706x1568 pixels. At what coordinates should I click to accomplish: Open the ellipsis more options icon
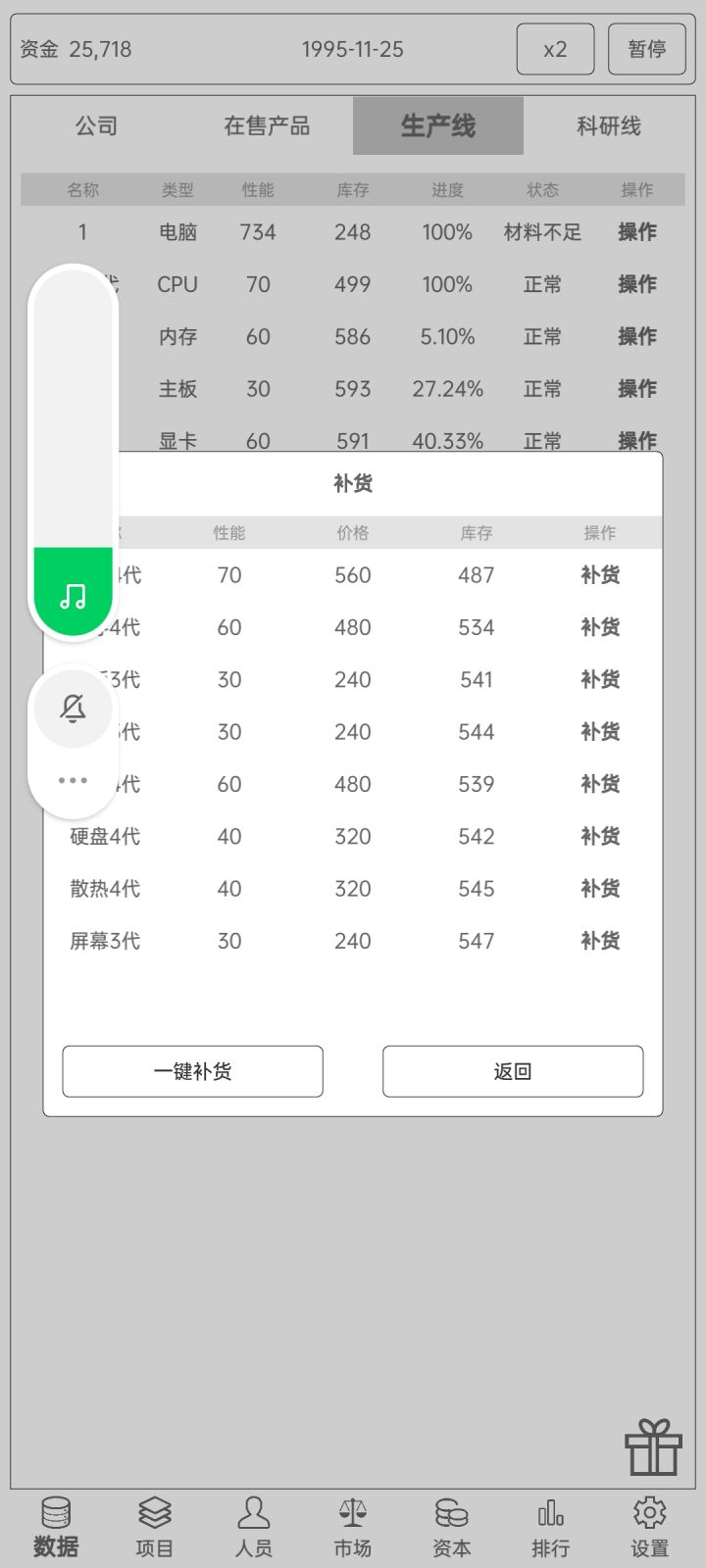[x=73, y=779]
